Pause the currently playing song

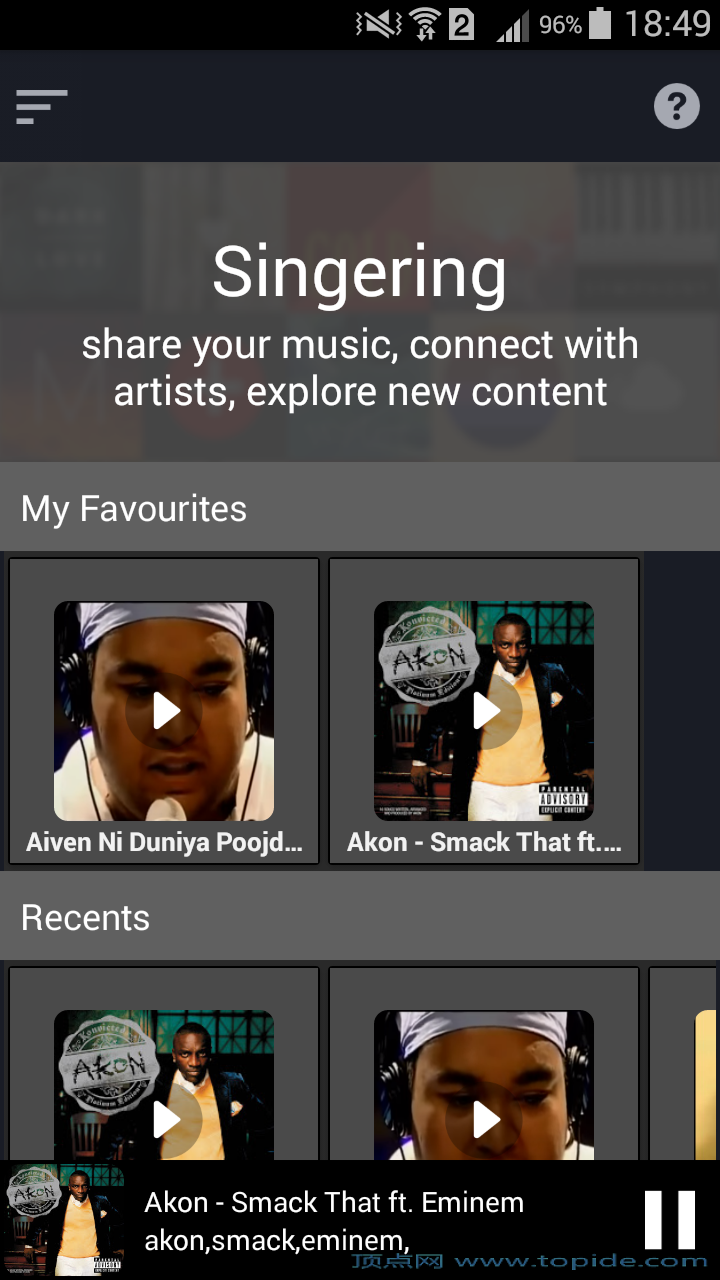click(669, 1220)
